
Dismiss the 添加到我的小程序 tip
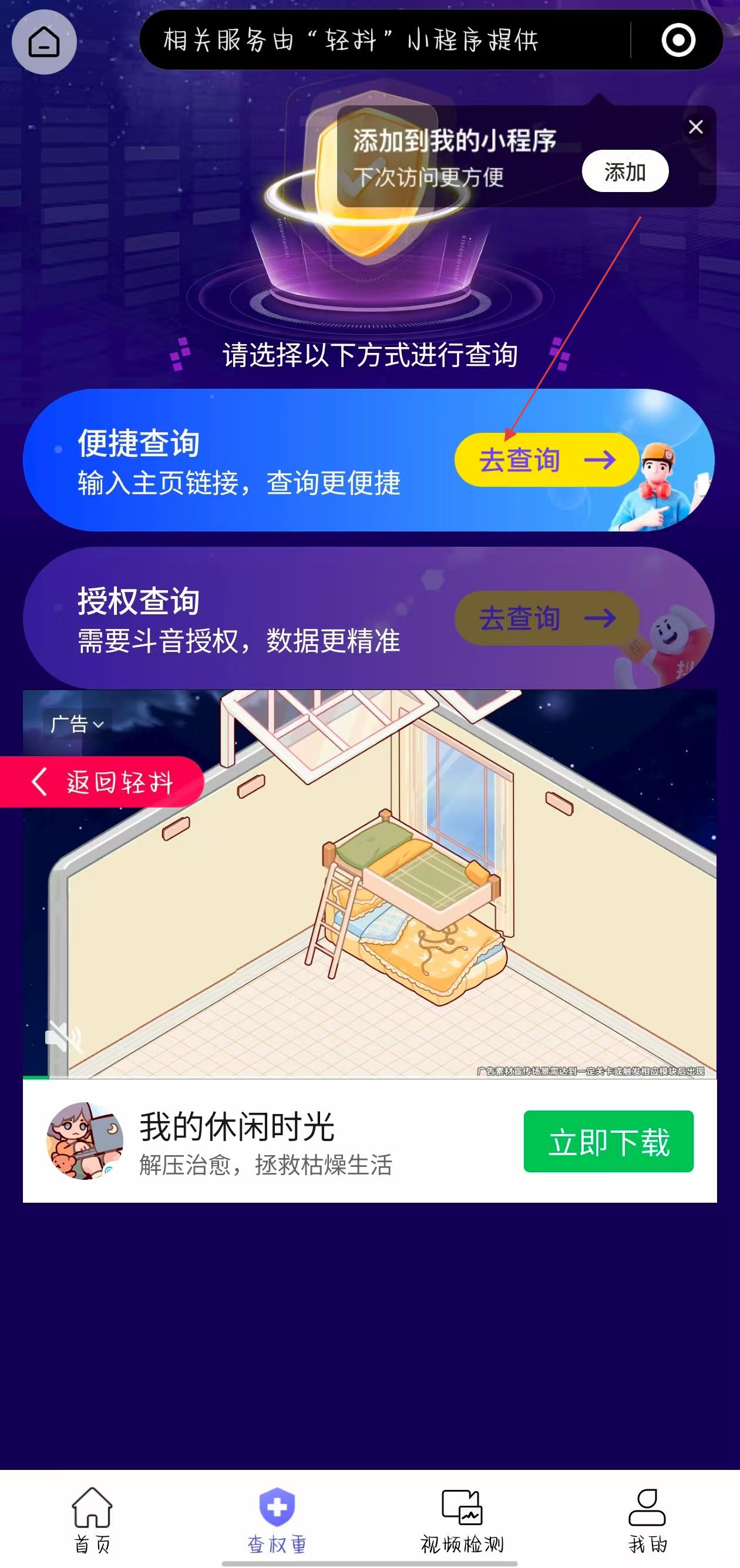(x=695, y=127)
